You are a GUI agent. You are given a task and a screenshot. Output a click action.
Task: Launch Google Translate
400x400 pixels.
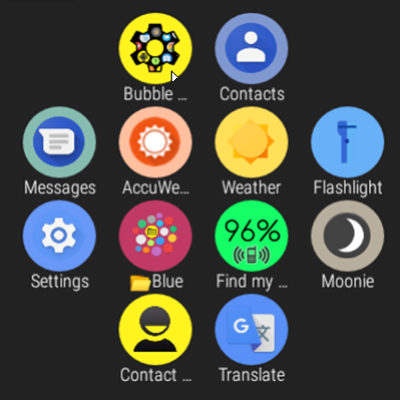(x=251, y=330)
